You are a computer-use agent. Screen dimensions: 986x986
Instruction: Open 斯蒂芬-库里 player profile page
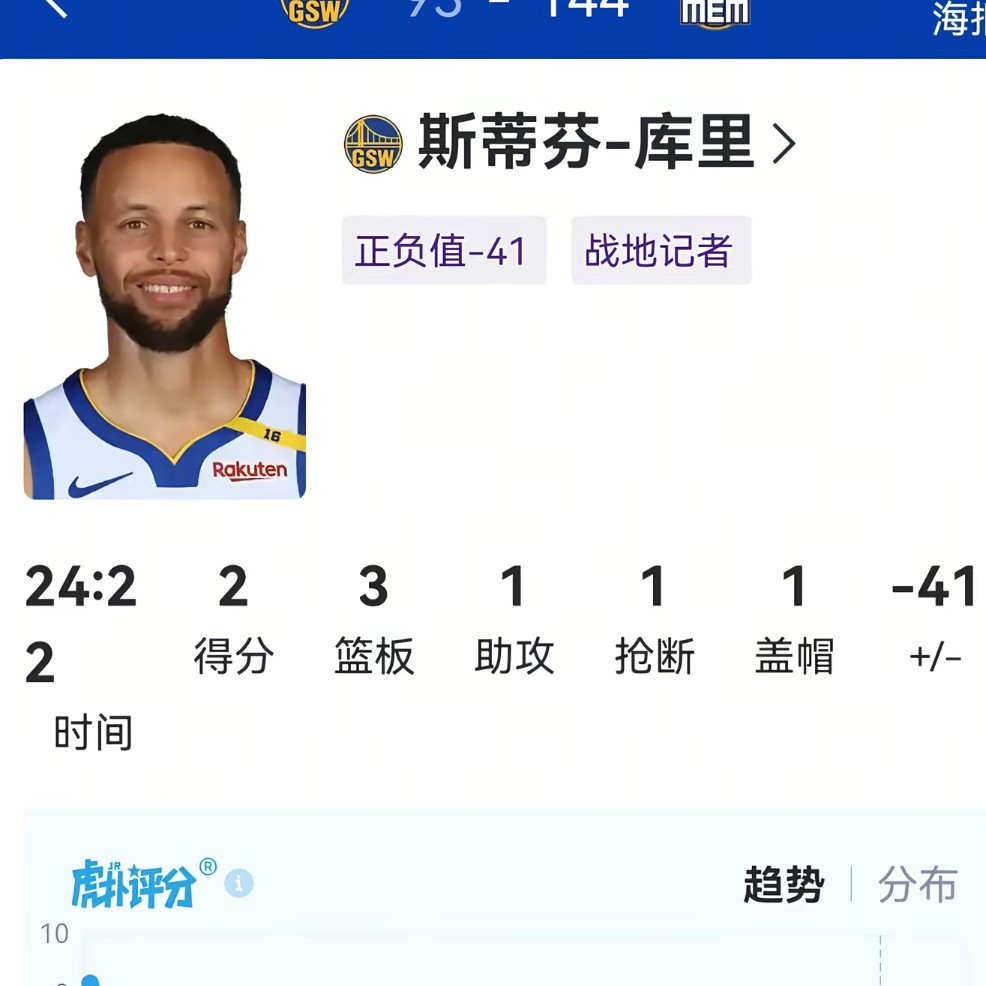coord(585,143)
